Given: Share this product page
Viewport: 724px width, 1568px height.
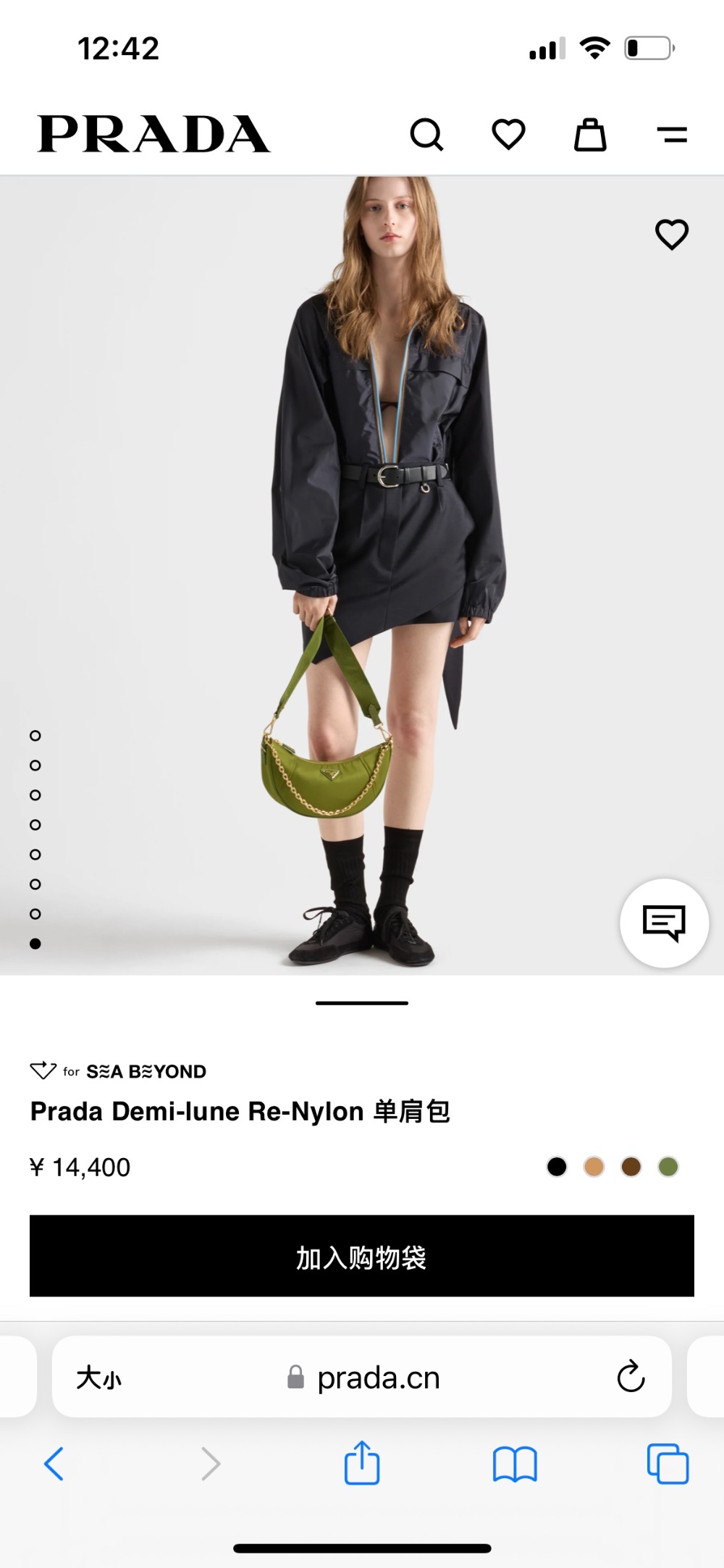Looking at the screenshot, I should [x=362, y=1464].
